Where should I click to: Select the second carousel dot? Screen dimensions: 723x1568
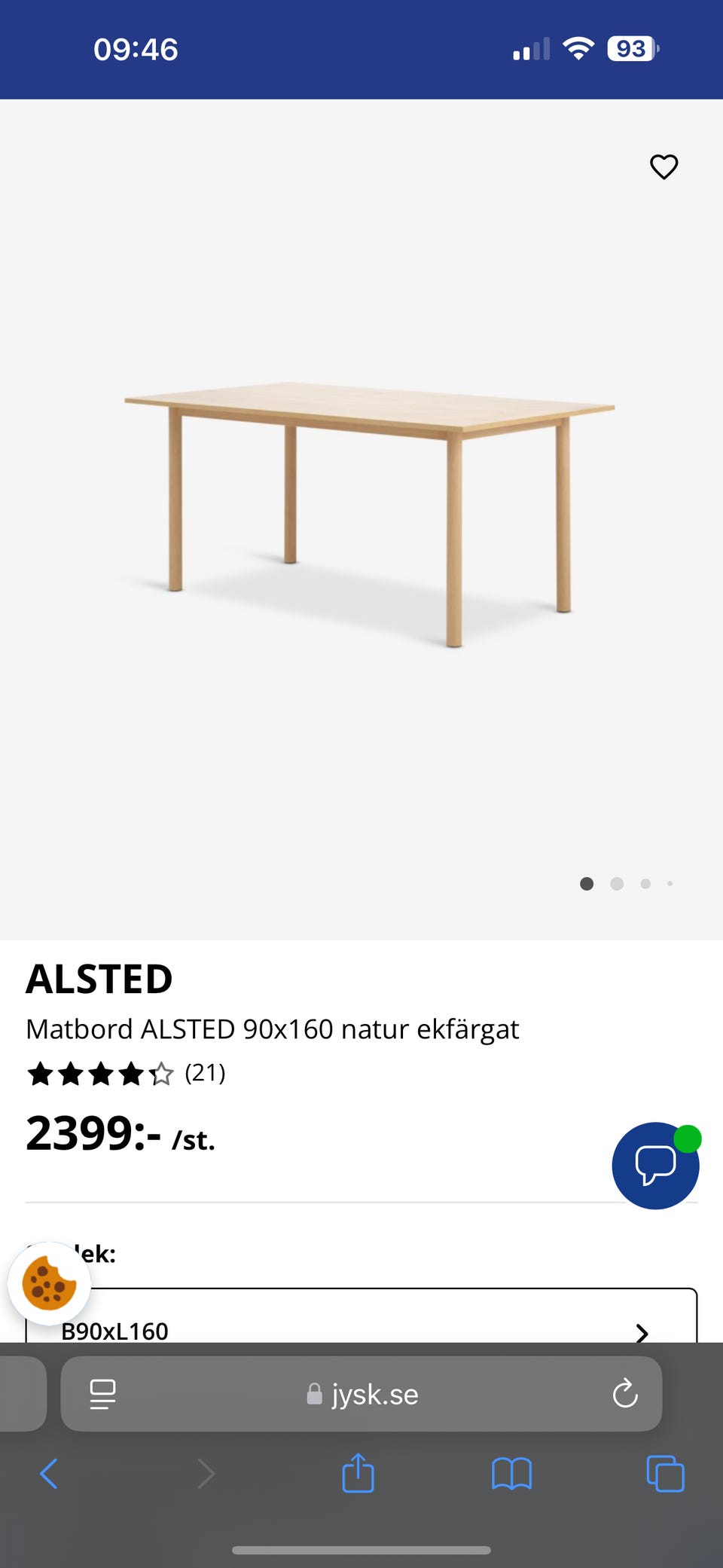tap(618, 884)
